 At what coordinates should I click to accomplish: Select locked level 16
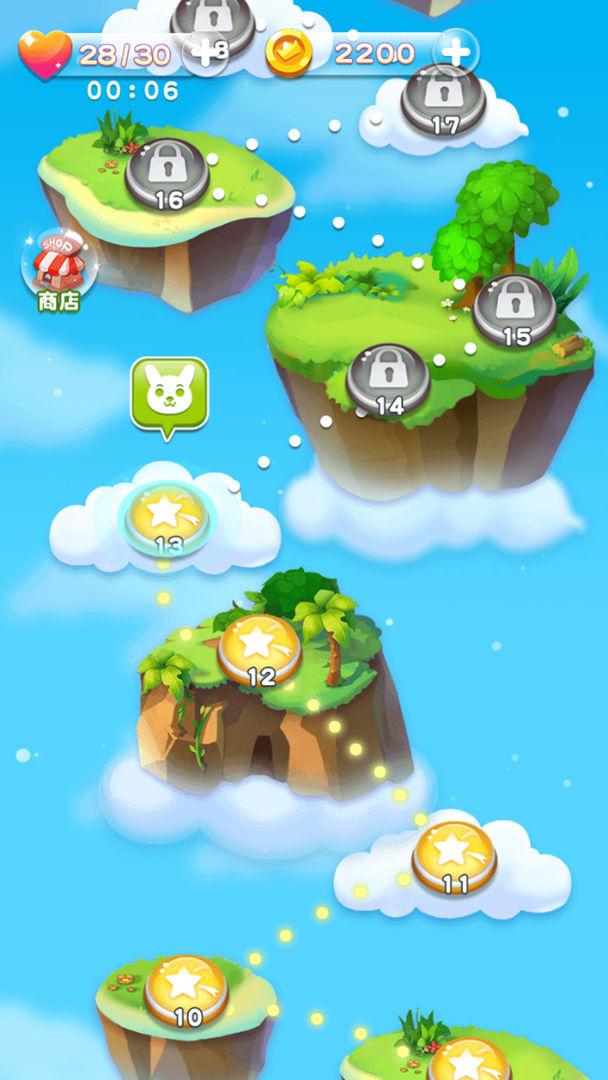point(168,170)
